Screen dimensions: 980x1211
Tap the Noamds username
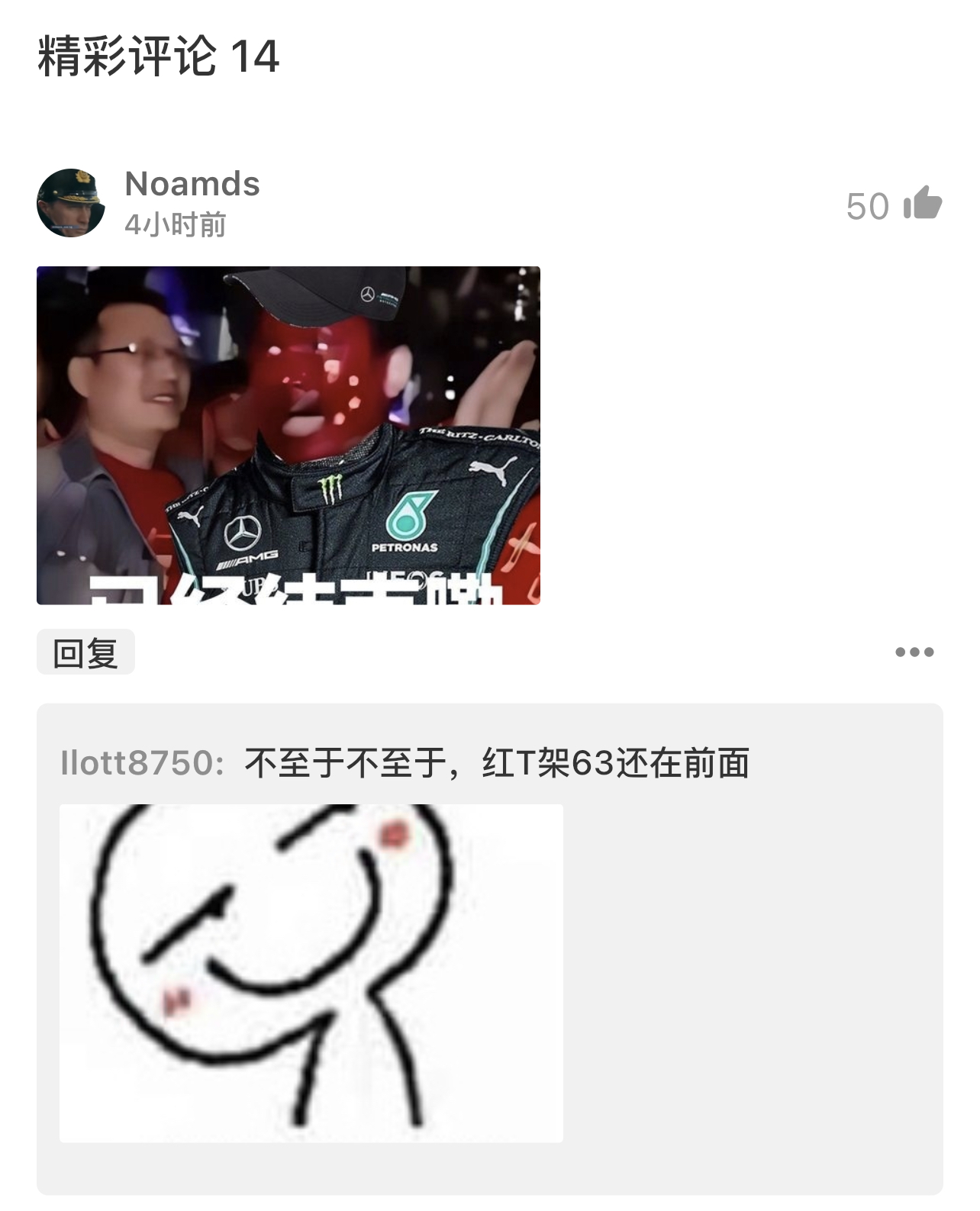[x=192, y=184]
